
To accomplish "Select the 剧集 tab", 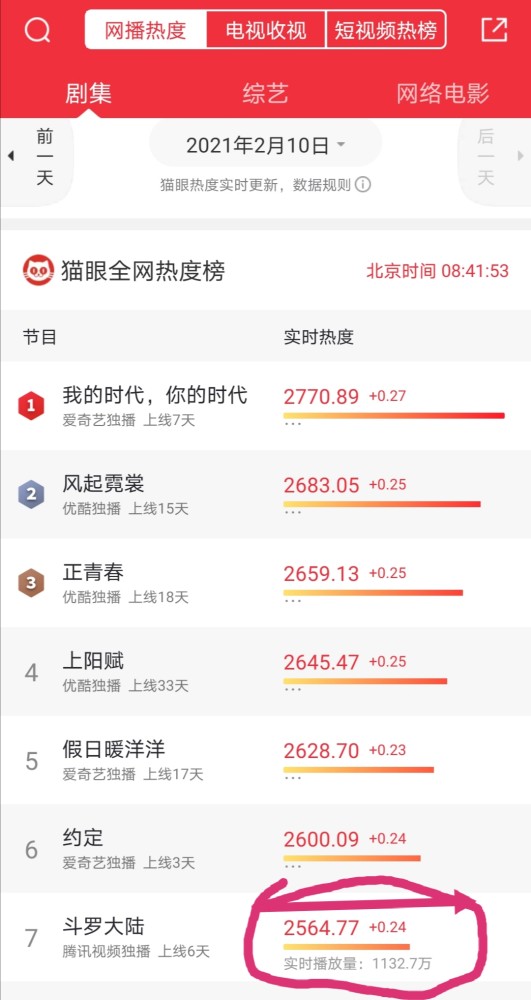I will pyautogui.click(x=89, y=93).
